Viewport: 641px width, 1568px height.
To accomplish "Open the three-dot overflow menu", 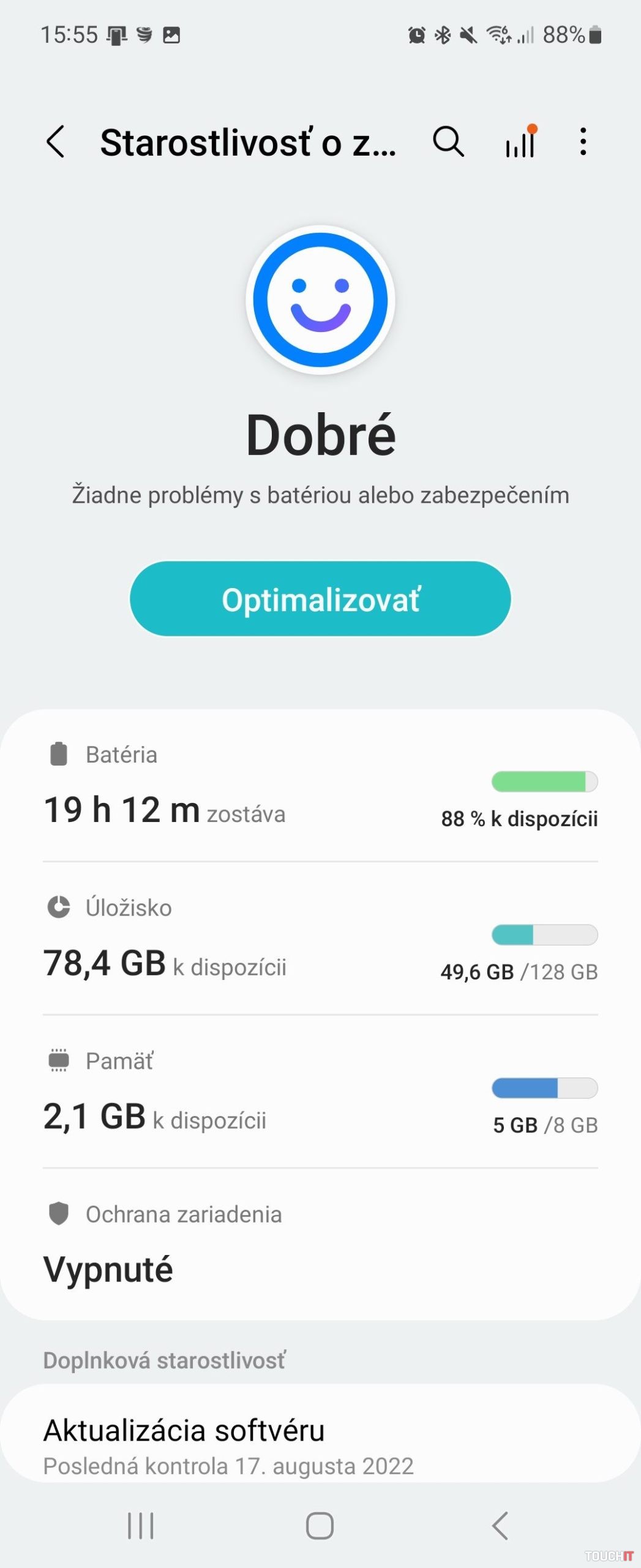I will pyautogui.click(x=583, y=142).
